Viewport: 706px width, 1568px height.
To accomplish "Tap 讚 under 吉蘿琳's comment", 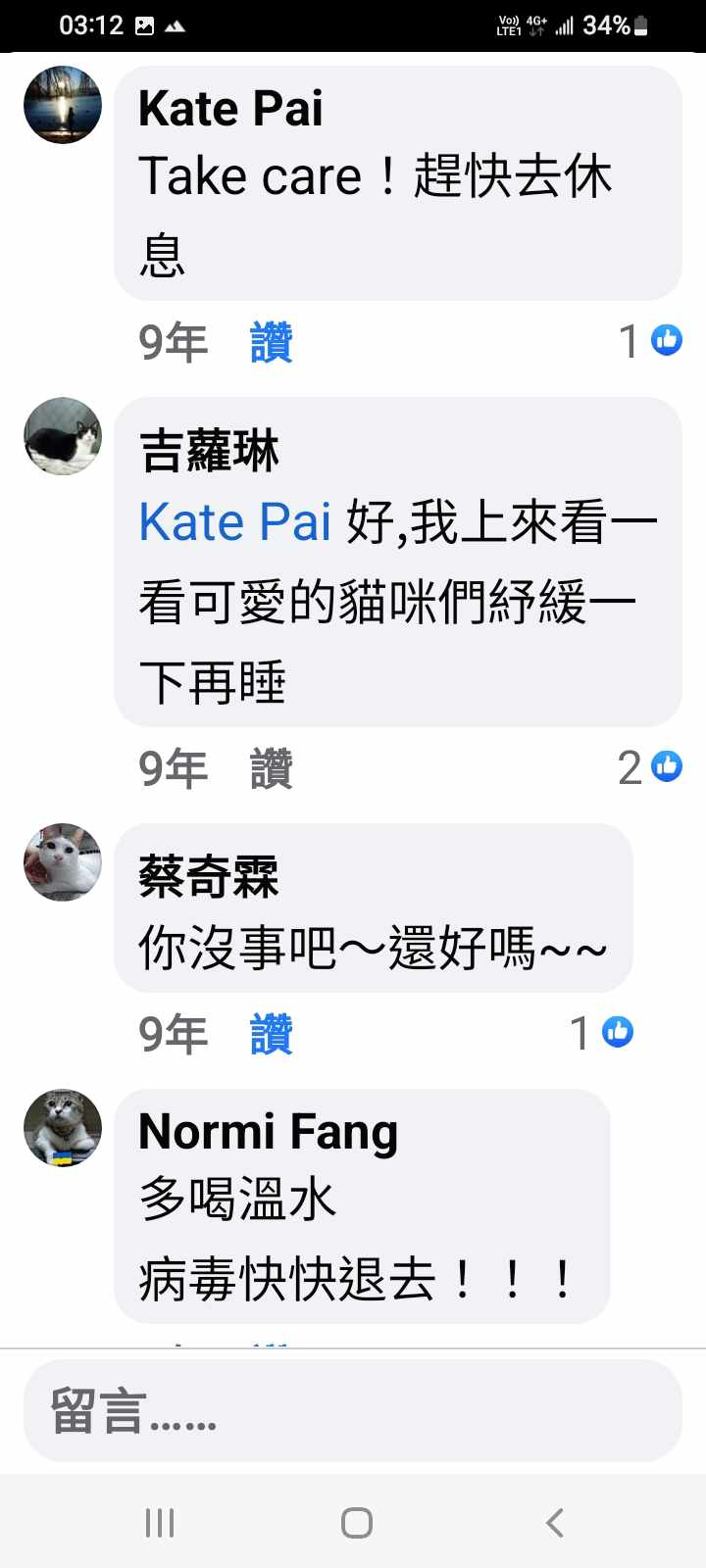I will 271,768.
